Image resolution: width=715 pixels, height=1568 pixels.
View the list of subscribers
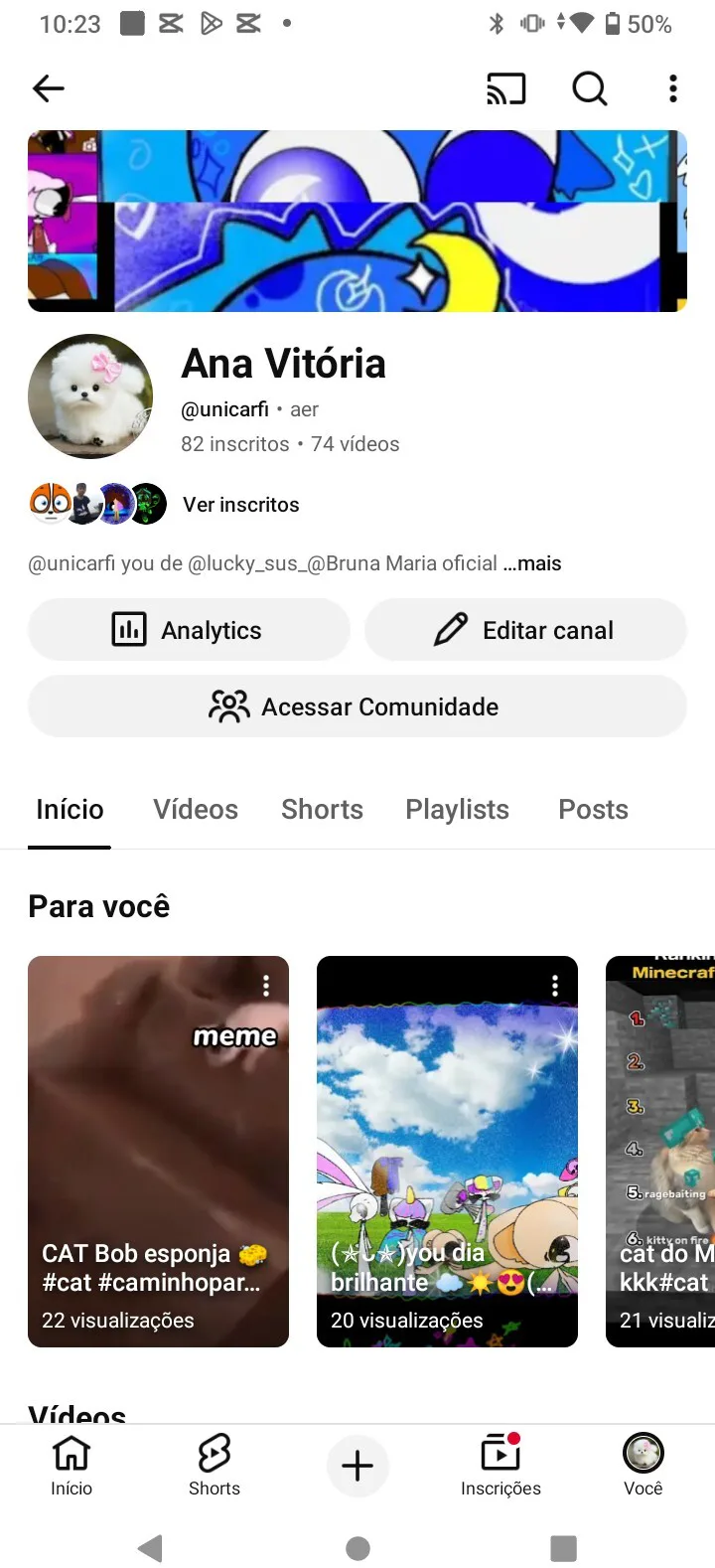[x=240, y=505]
